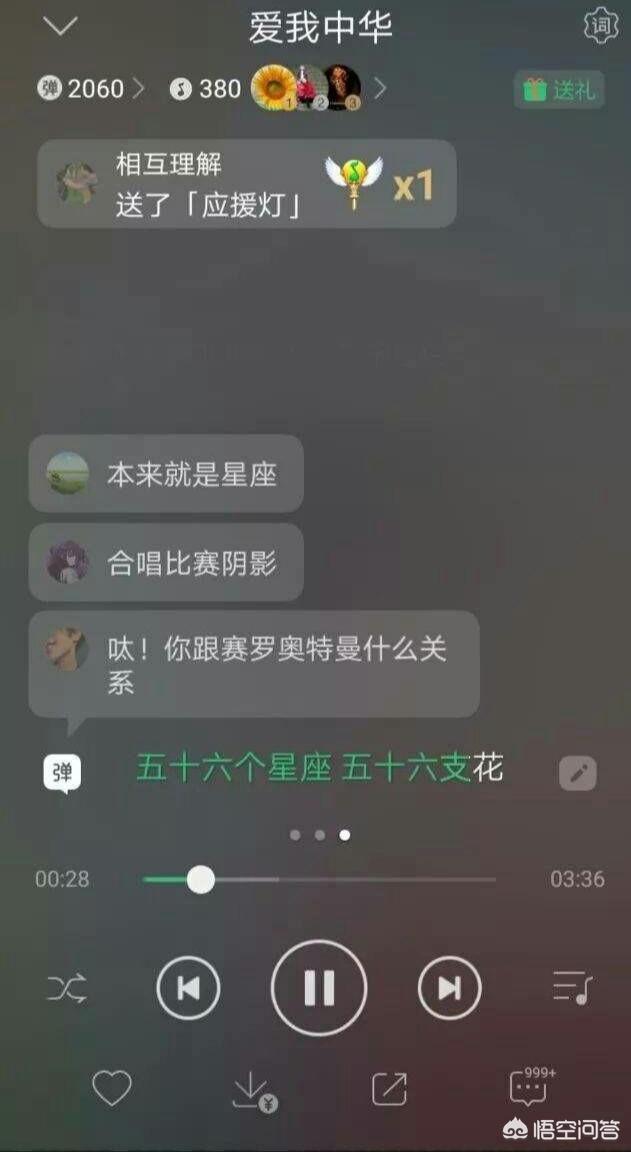Tap the 送礼 gift button
The height and width of the screenshot is (1152, 631).
559,90
